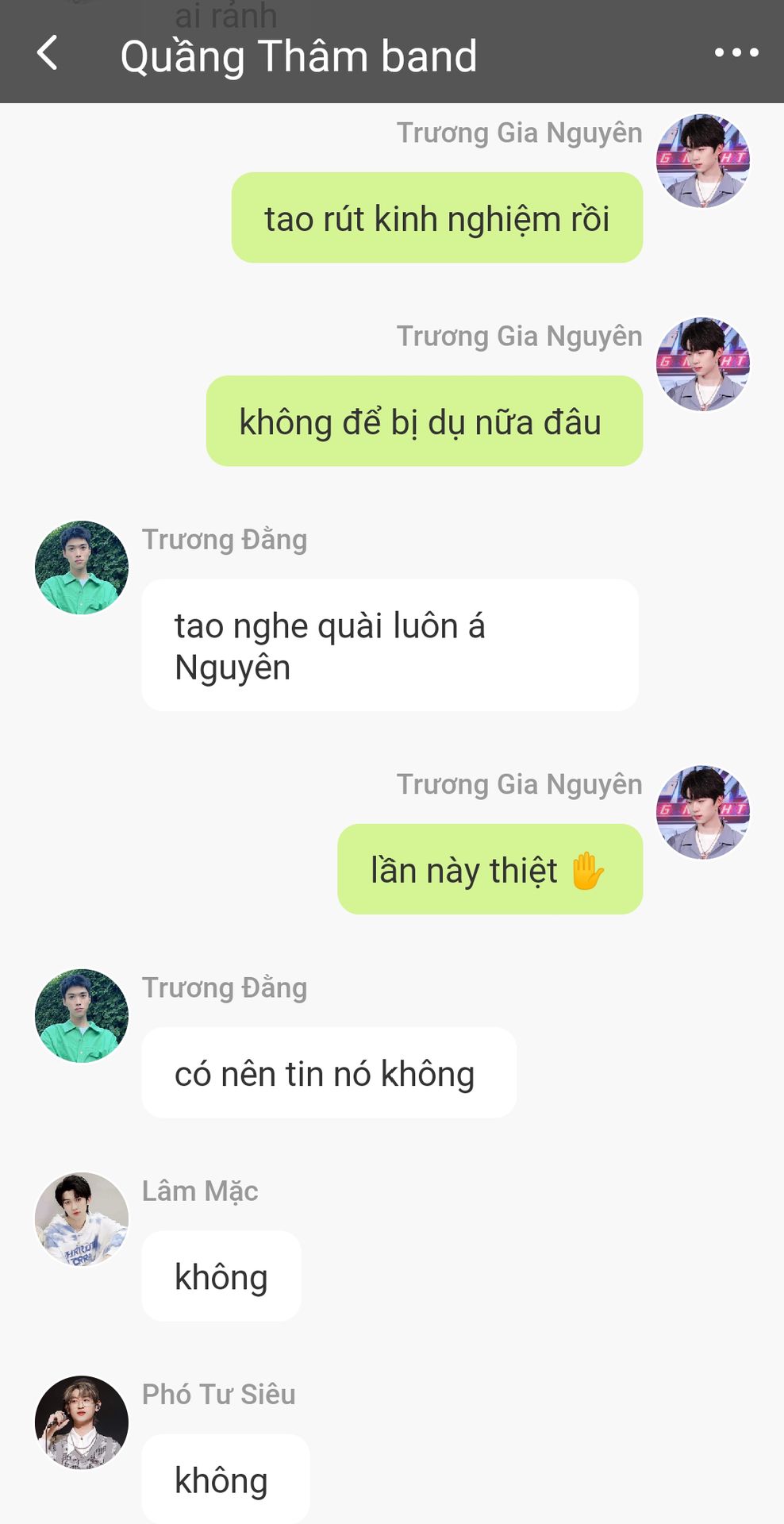Go back from Quầng Thâm band chat
The height and width of the screenshot is (1524, 784).
tap(48, 54)
